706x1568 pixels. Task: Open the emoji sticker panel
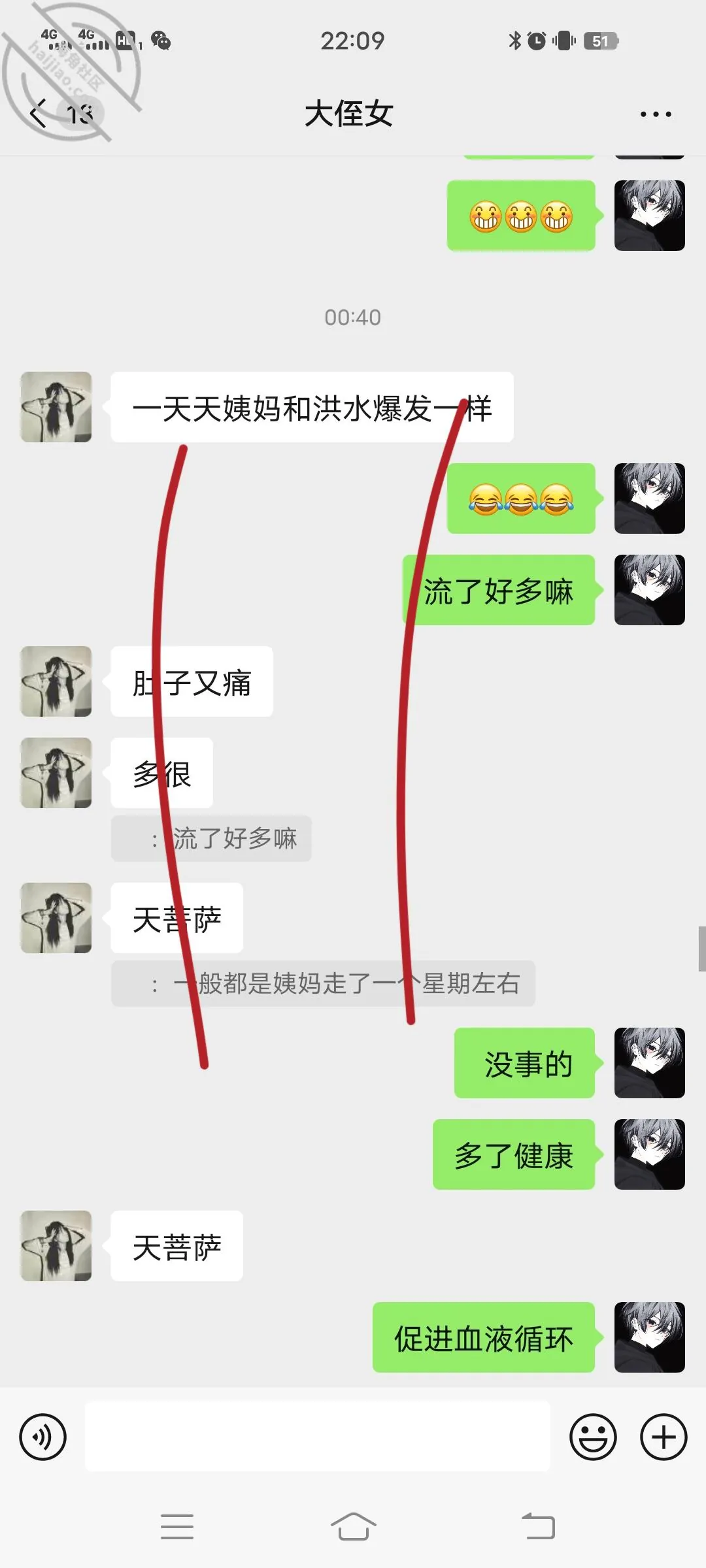click(x=593, y=1437)
